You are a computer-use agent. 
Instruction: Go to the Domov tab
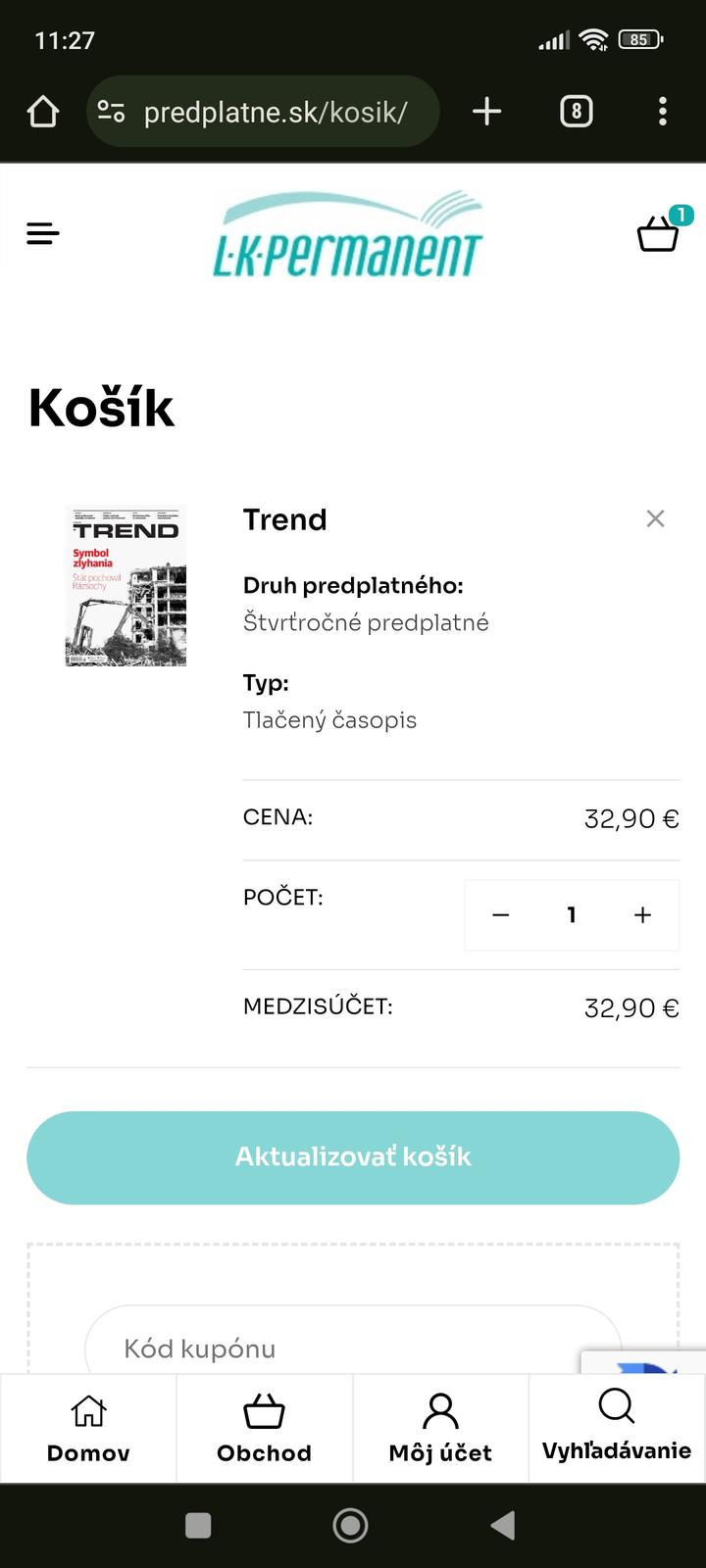tap(88, 1429)
